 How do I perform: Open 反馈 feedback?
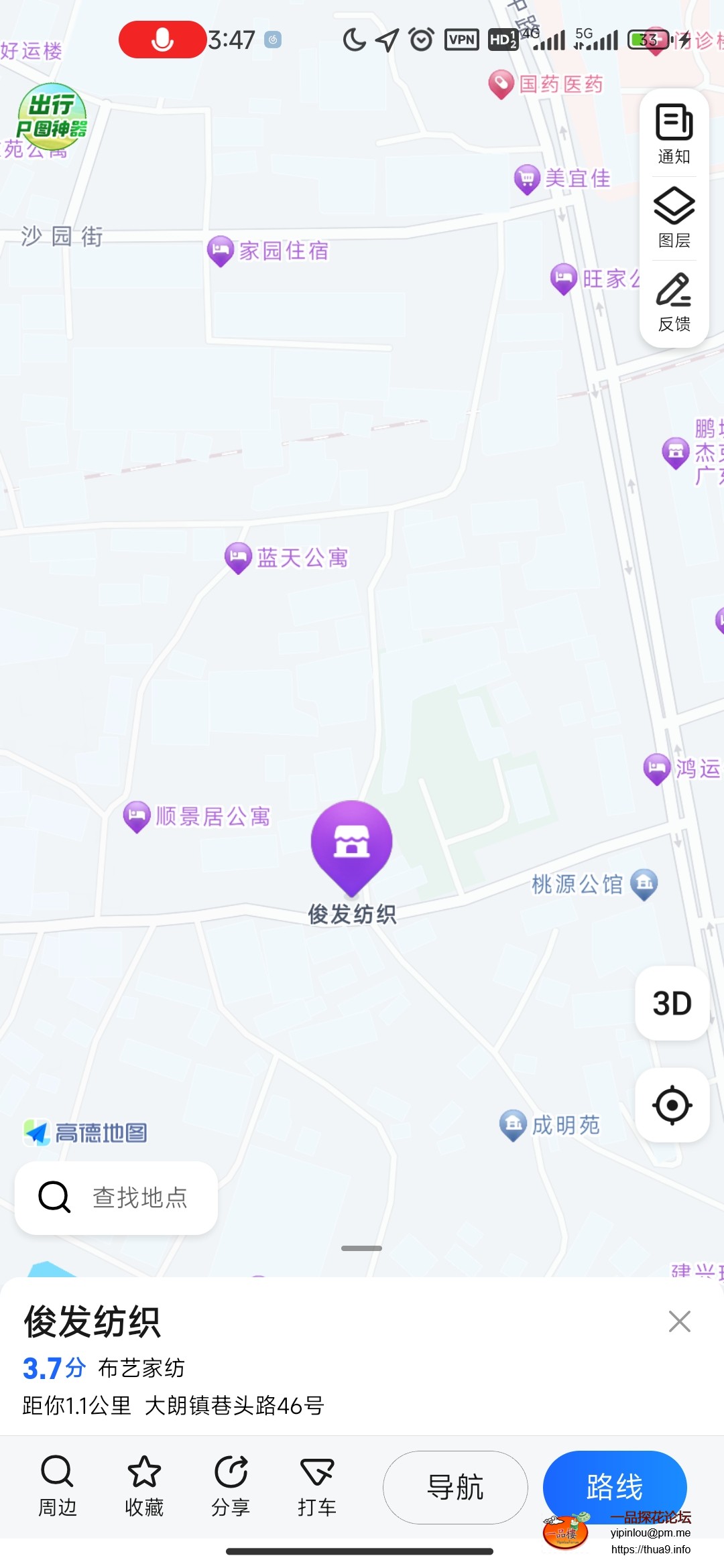pos(674,302)
